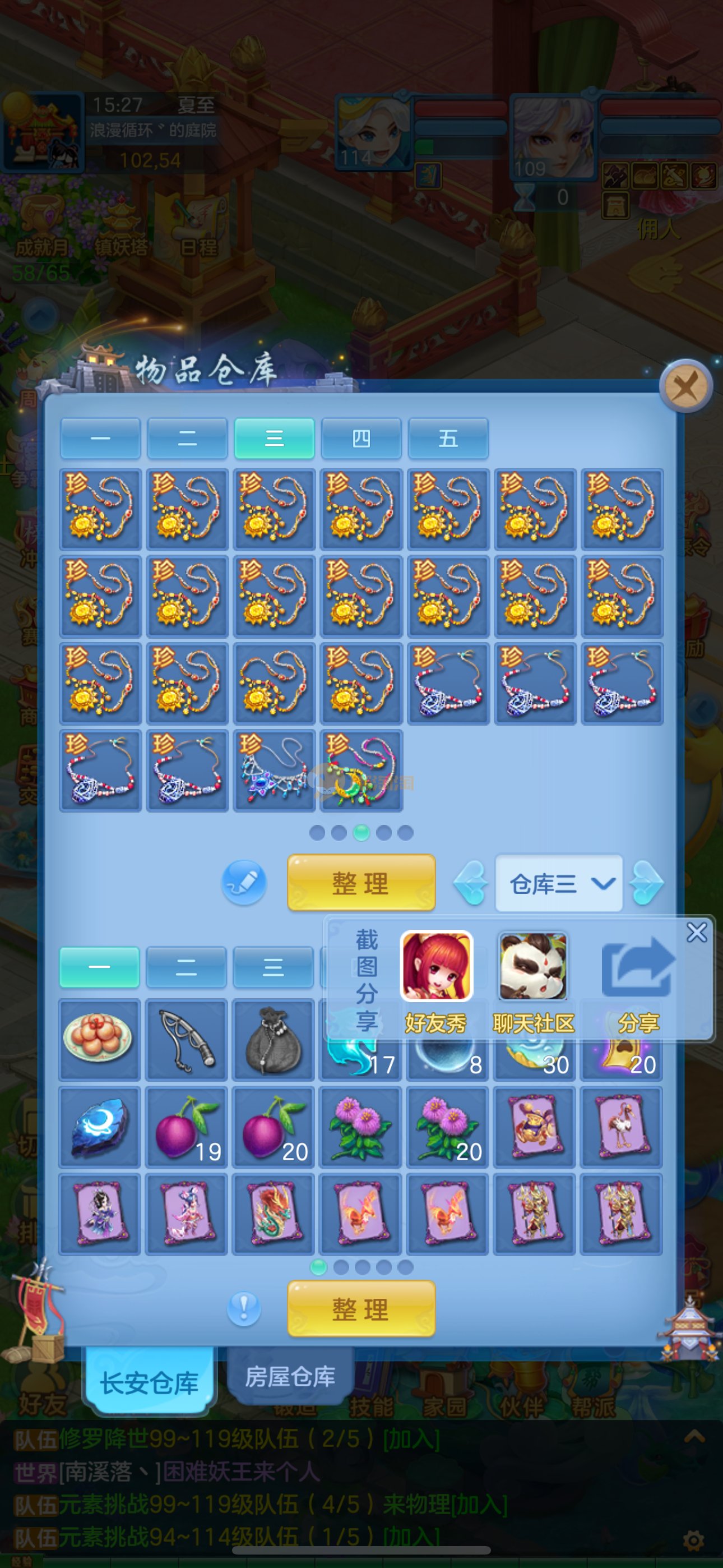723x1568 pixels.
Task: Tap the pencil rename warehouse icon
Action: coord(243,882)
